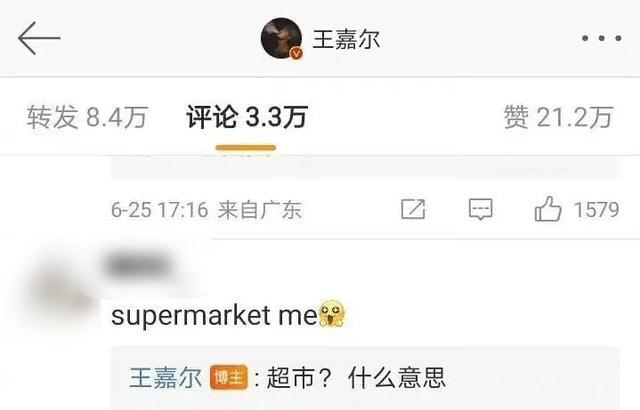Screen dimensions: 640x410
Task: Switch to the 评论 3.3万 tab
Action: (x=246, y=118)
